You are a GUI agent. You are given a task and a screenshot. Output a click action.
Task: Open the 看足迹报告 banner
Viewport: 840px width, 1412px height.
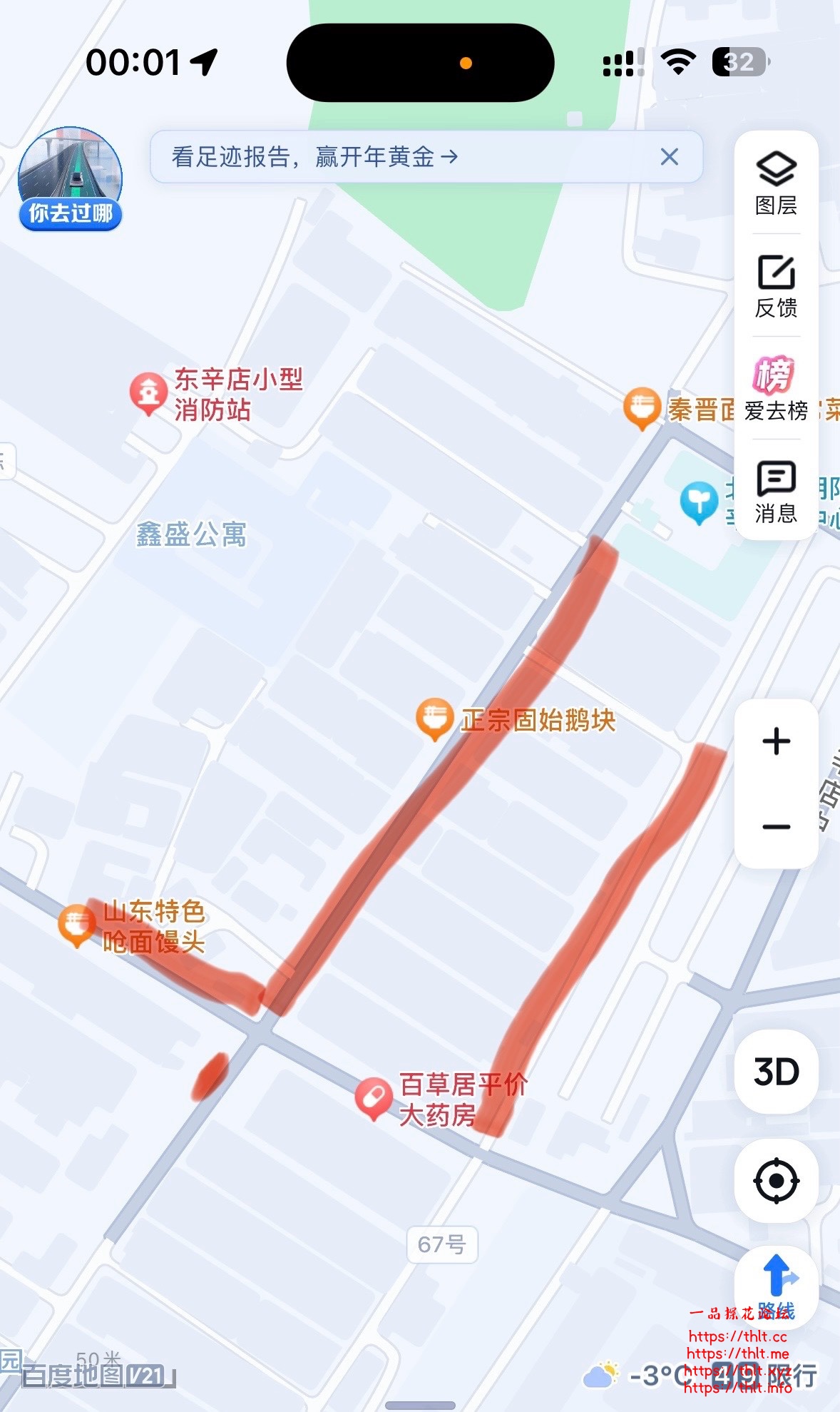(314, 156)
